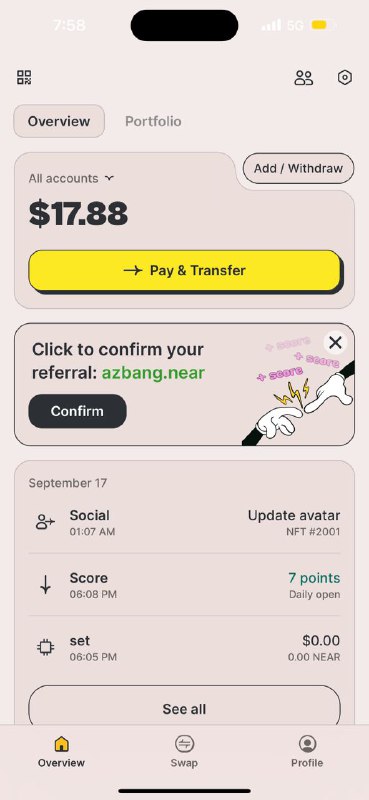Tap Add / Withdraw button
The image size is (369, 800).
click(x=298, y=168)
